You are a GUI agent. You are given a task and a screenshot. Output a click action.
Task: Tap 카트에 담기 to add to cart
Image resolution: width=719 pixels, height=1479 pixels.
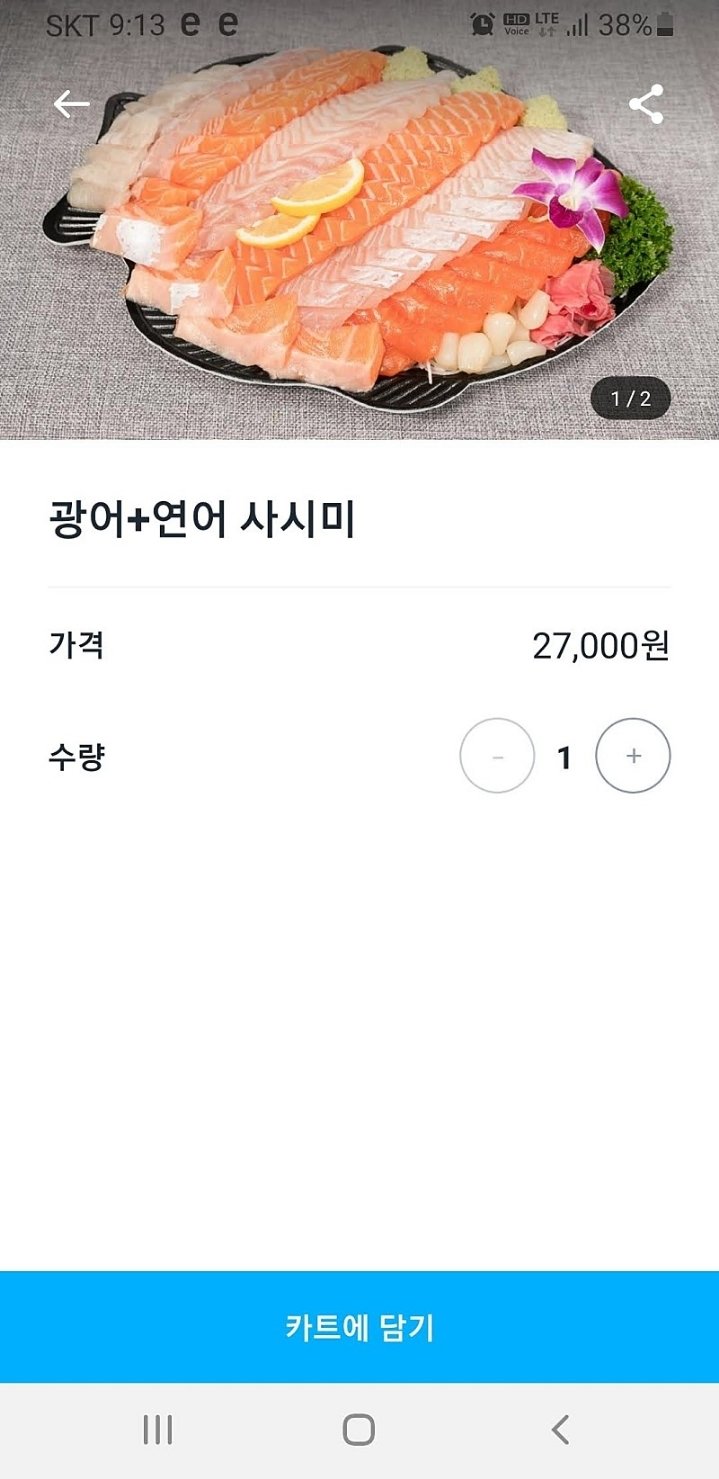coord(359,1327)
